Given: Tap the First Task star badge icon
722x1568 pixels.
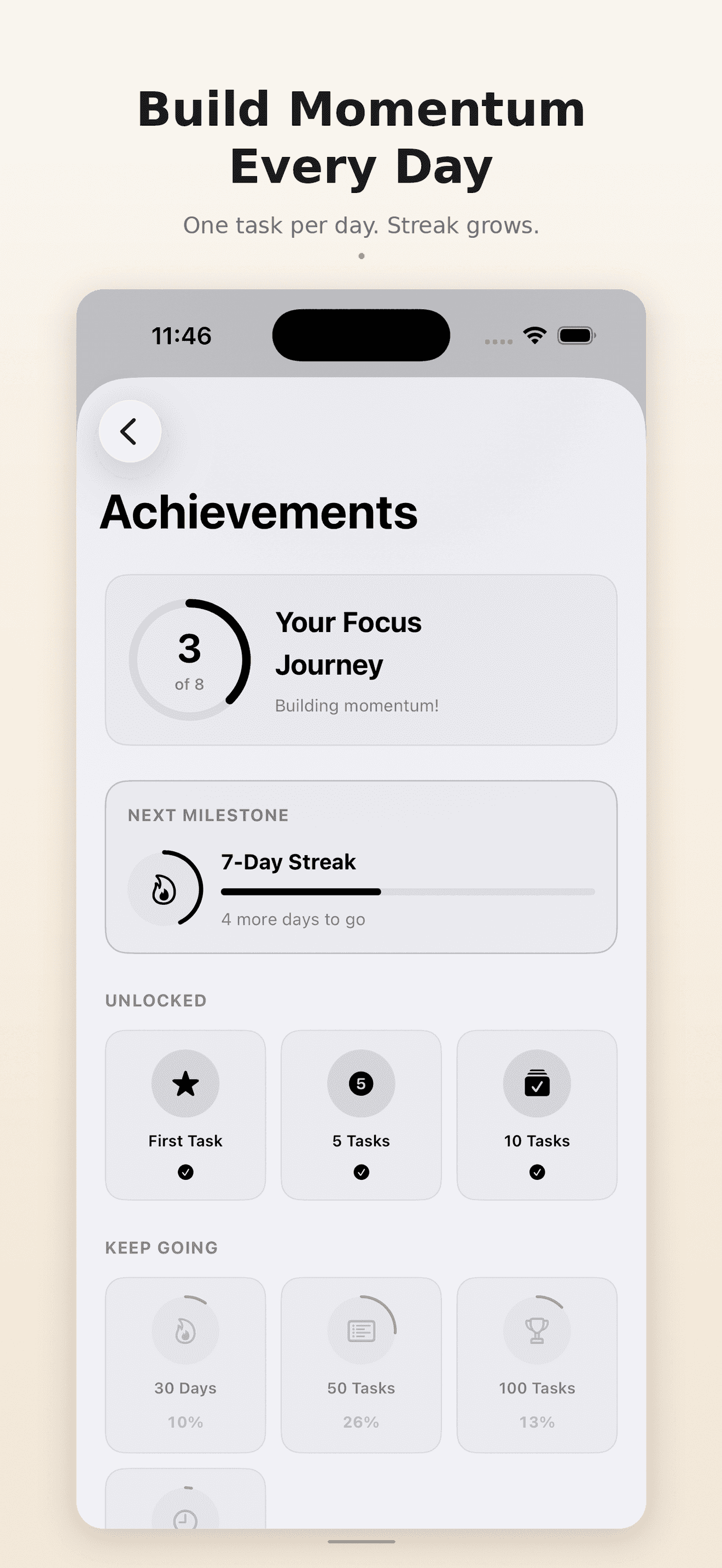Looking at the screenshot, I should (185, 1083).
